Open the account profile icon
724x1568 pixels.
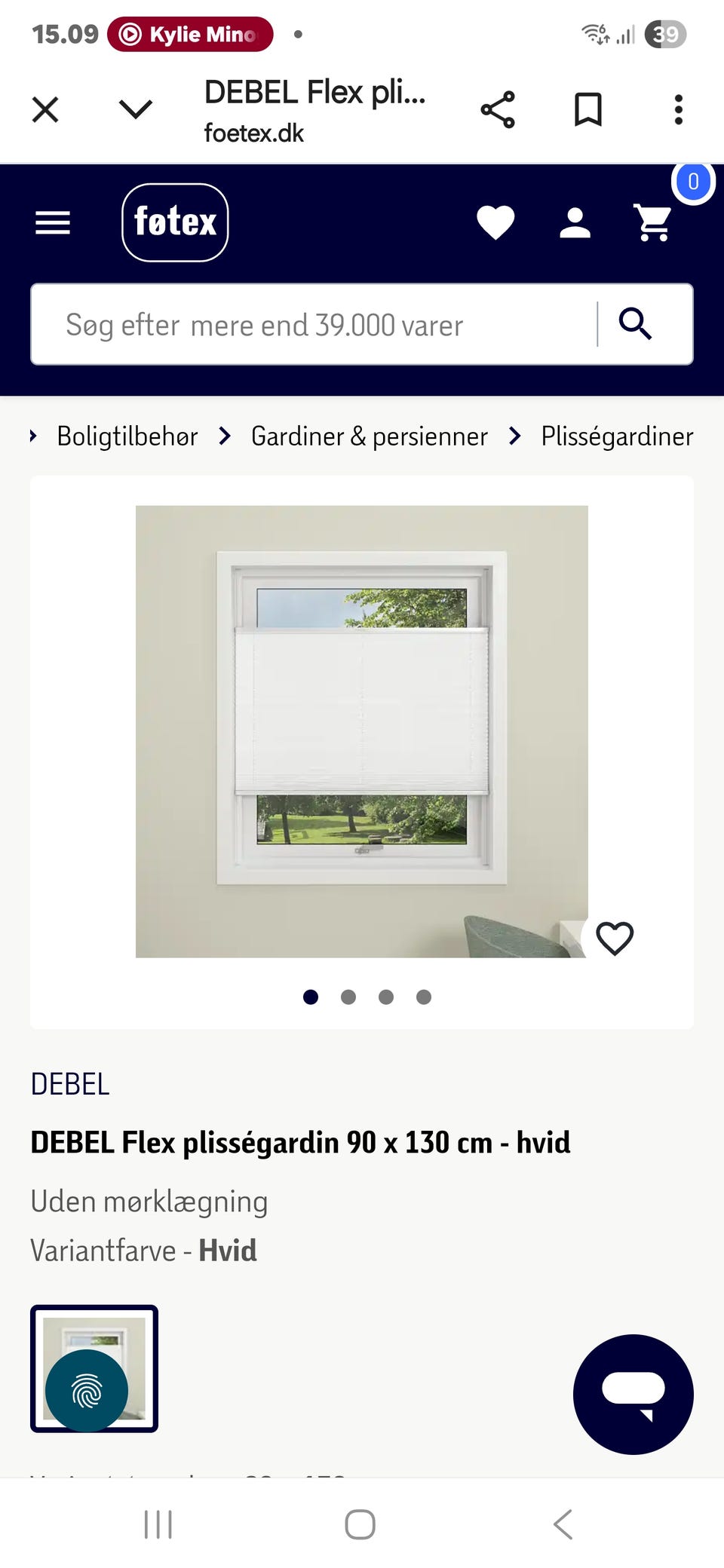[575, 222]
